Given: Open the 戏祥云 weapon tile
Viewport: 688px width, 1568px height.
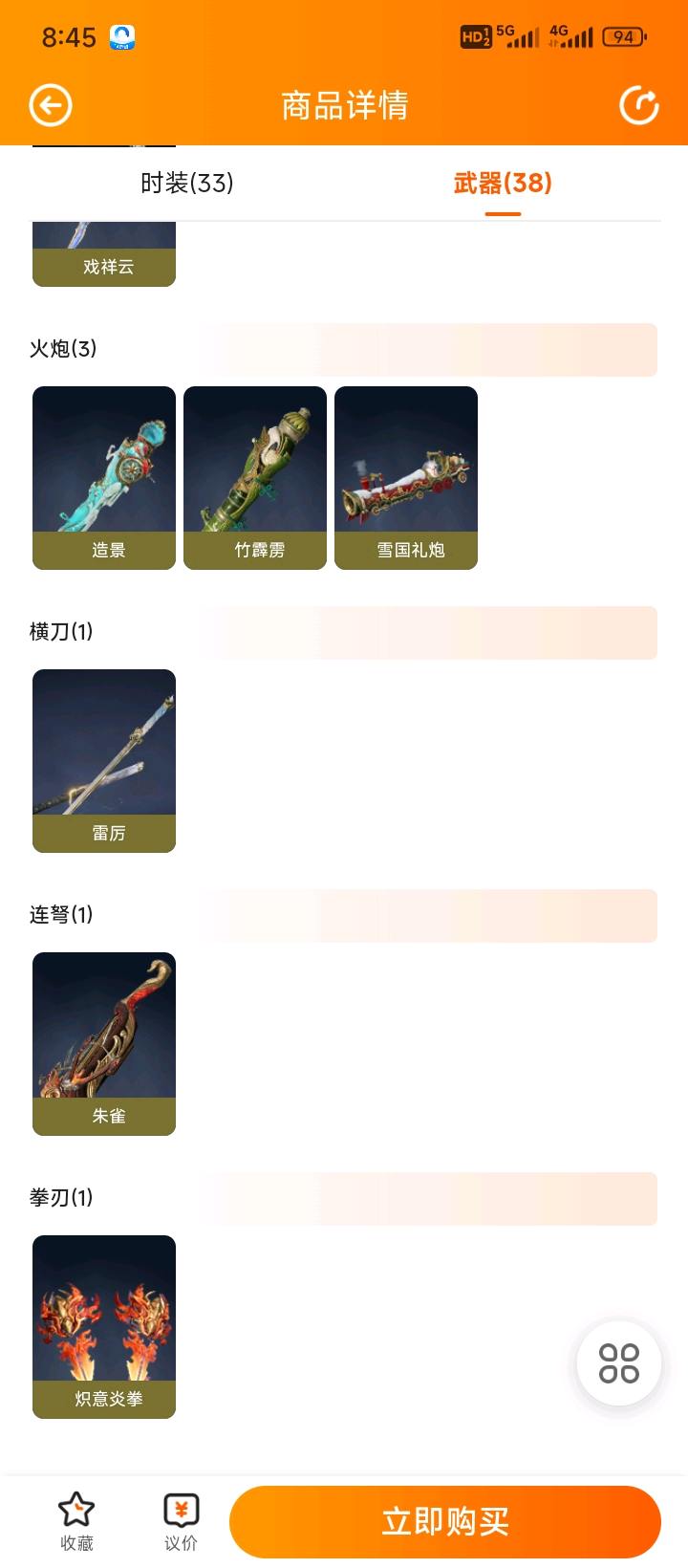Looking at the screenshot, I should (104, 254).
